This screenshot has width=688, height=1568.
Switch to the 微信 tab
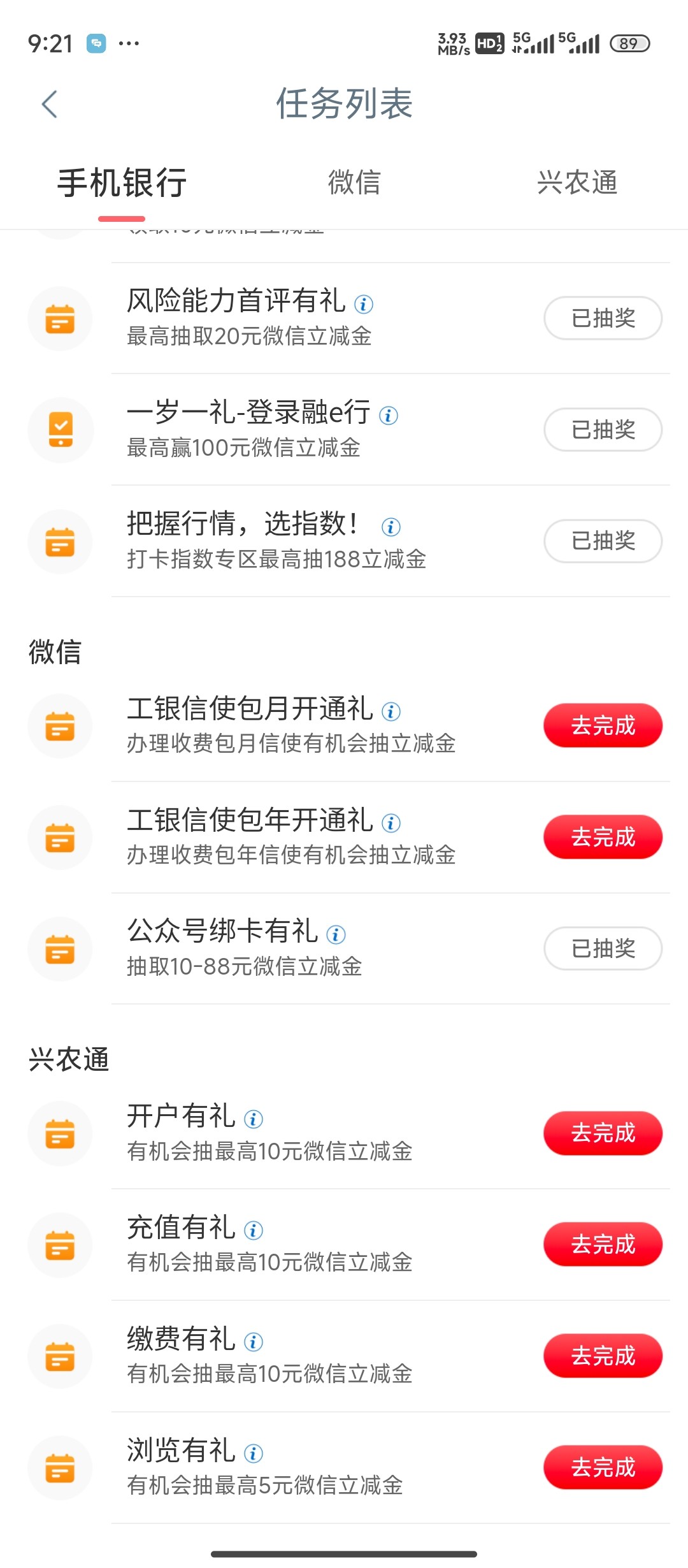(354, 182)
